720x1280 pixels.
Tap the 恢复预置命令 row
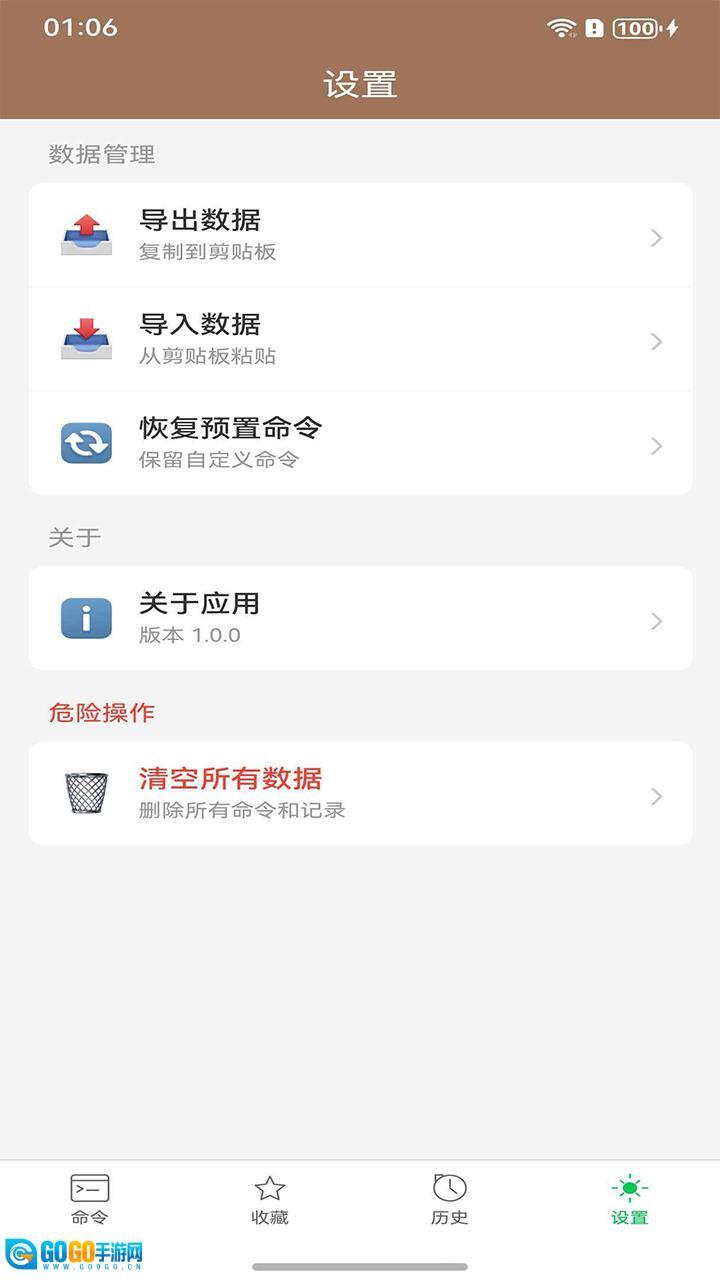(x=360, y=444)
